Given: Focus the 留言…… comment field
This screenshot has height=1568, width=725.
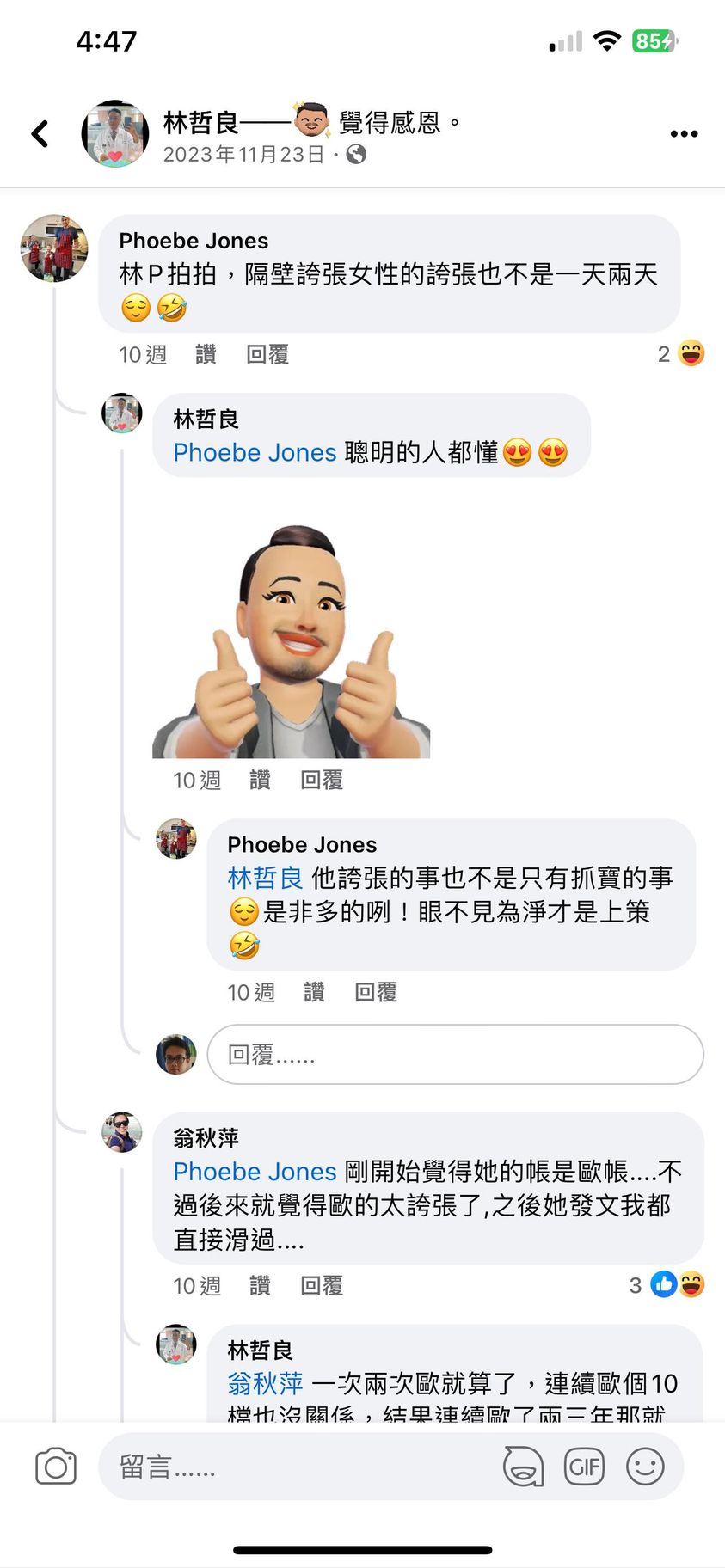Looking at the screenshot, I should [301, 1467].
